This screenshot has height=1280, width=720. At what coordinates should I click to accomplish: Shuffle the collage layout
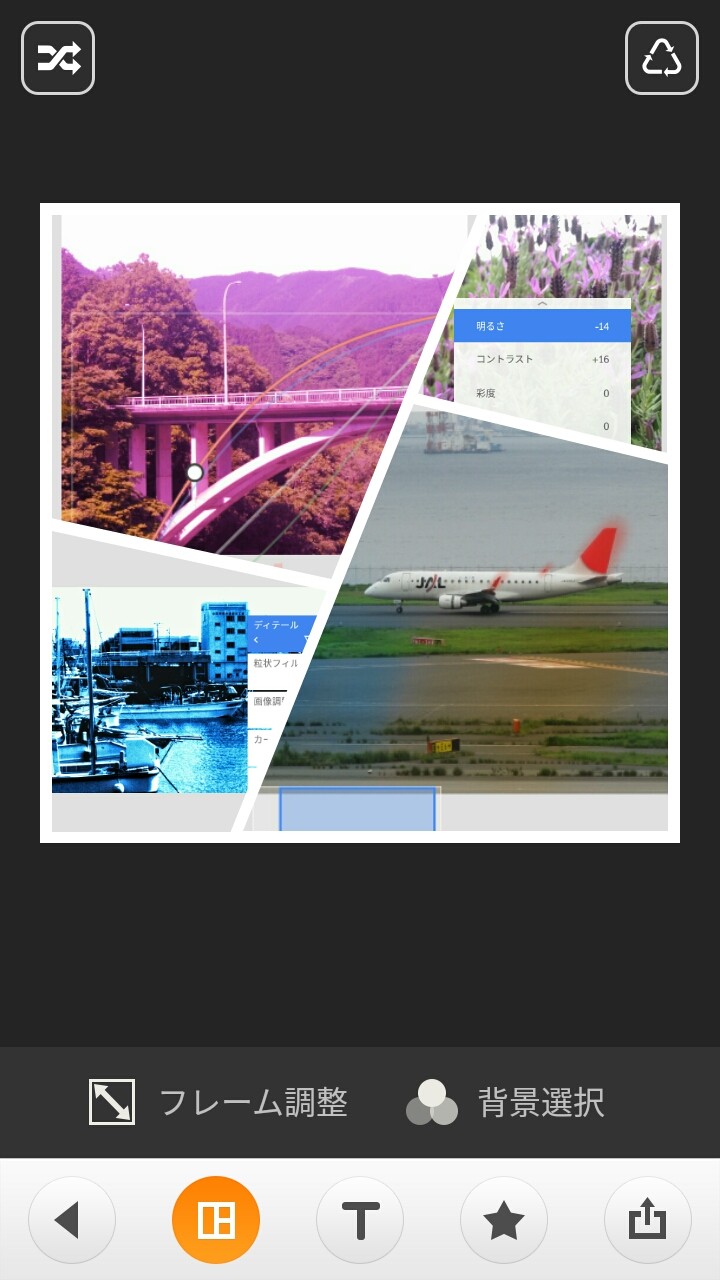tap(58, 58)
